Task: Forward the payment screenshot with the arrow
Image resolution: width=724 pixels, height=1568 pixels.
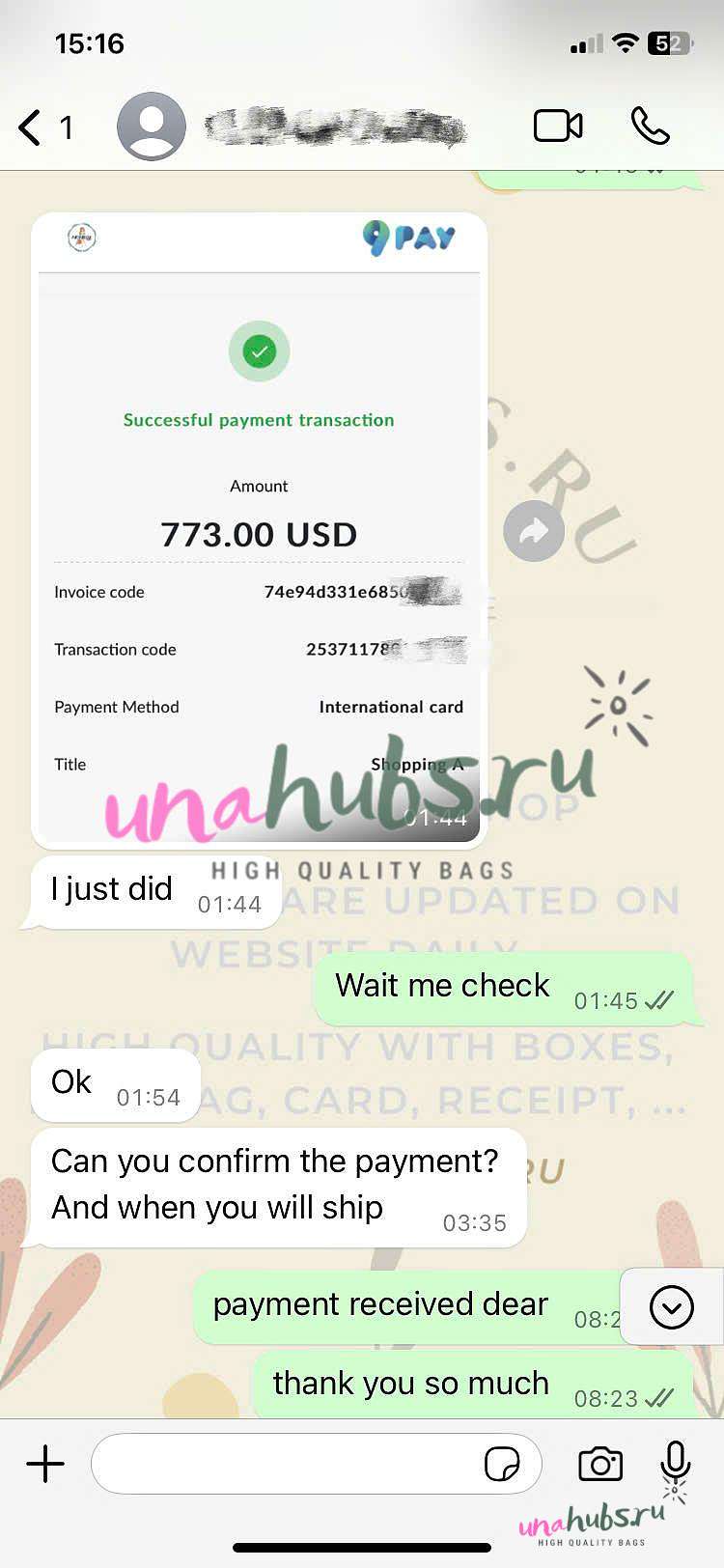Action: (x=534, y=531)
